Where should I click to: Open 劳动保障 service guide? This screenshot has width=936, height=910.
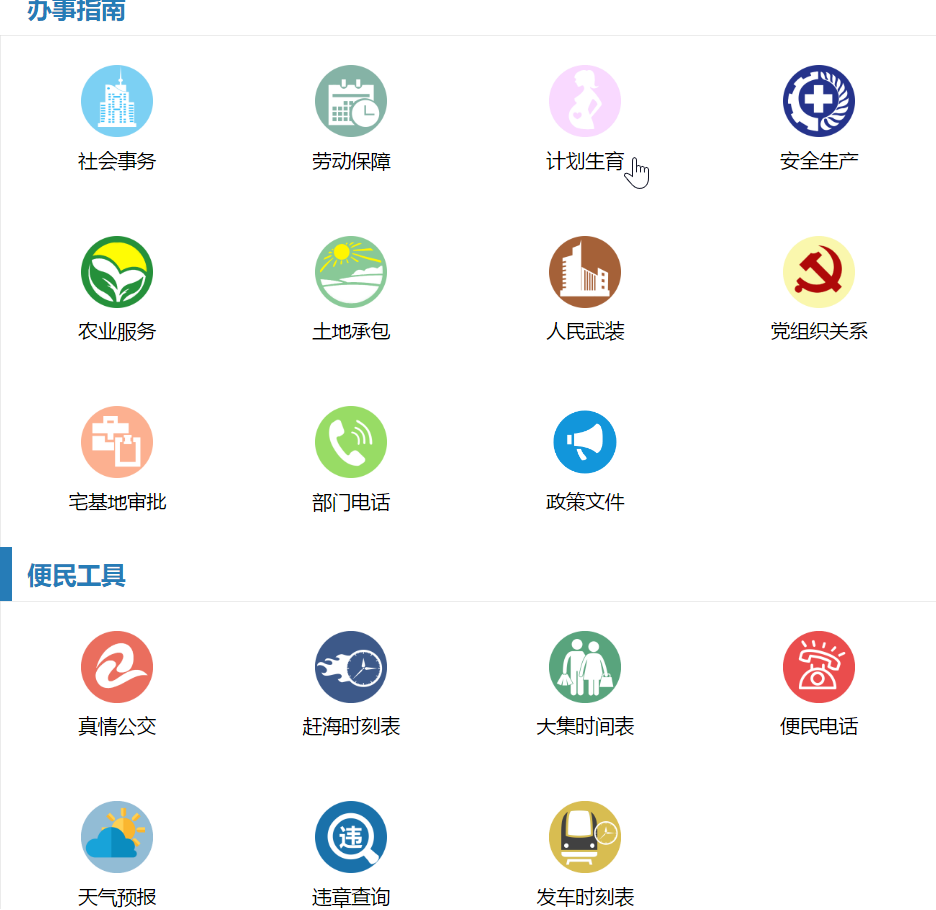pos(351,101)
